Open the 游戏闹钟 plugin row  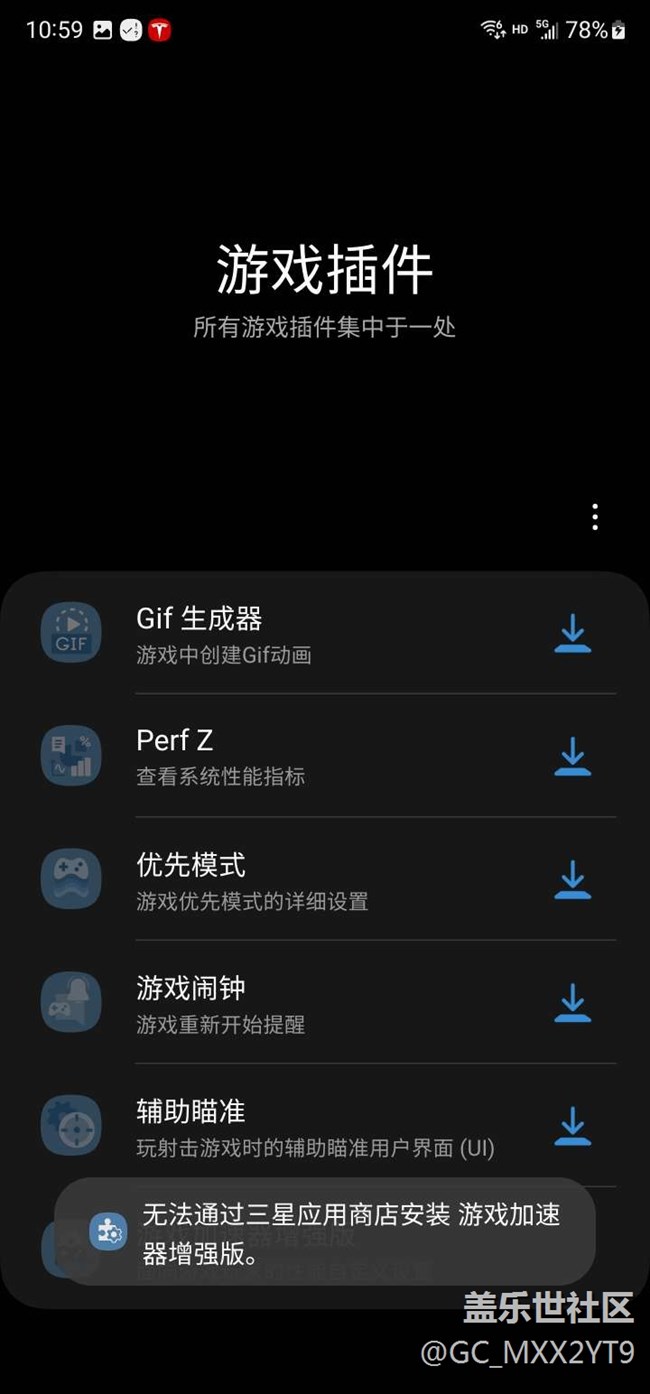pos(325,1002)
